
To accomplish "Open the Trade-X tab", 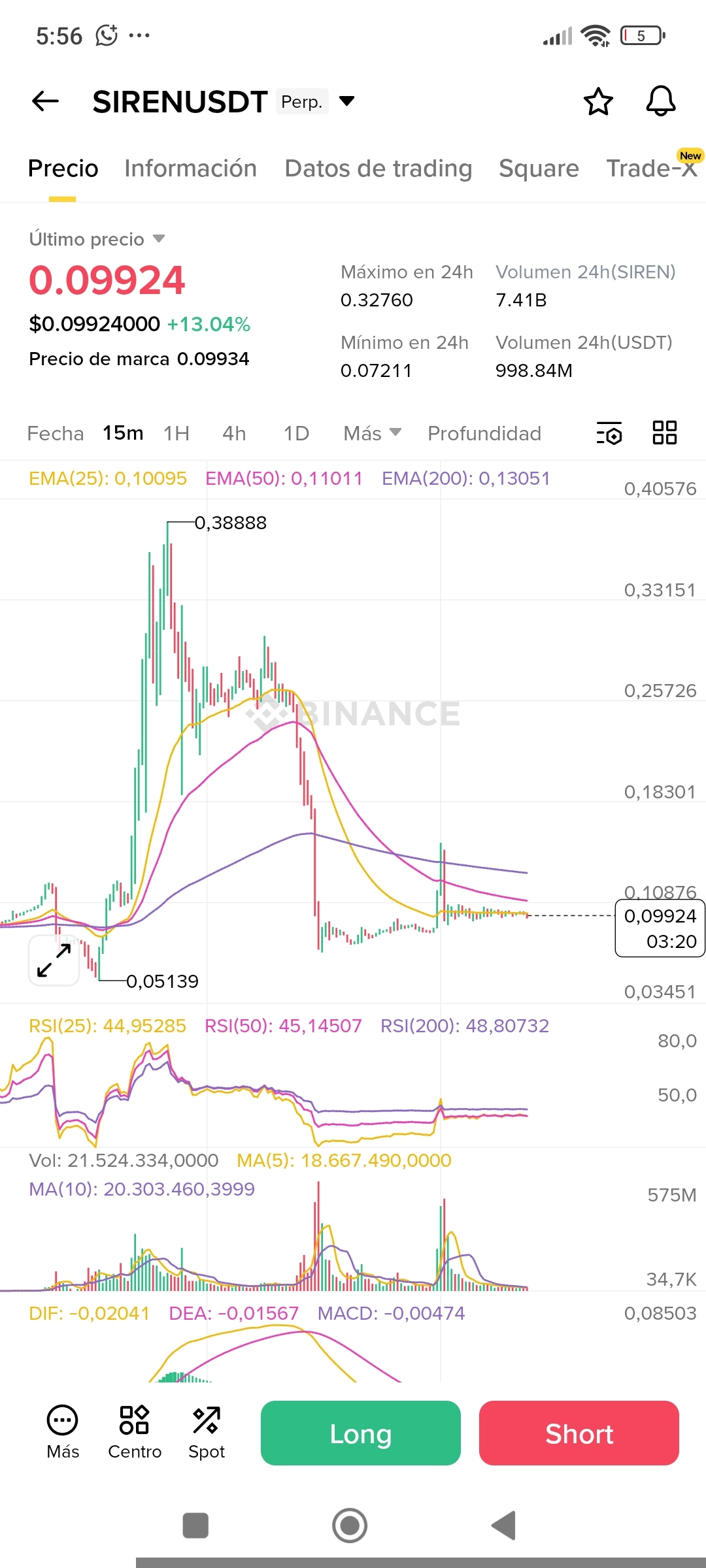I will point(651,169).
